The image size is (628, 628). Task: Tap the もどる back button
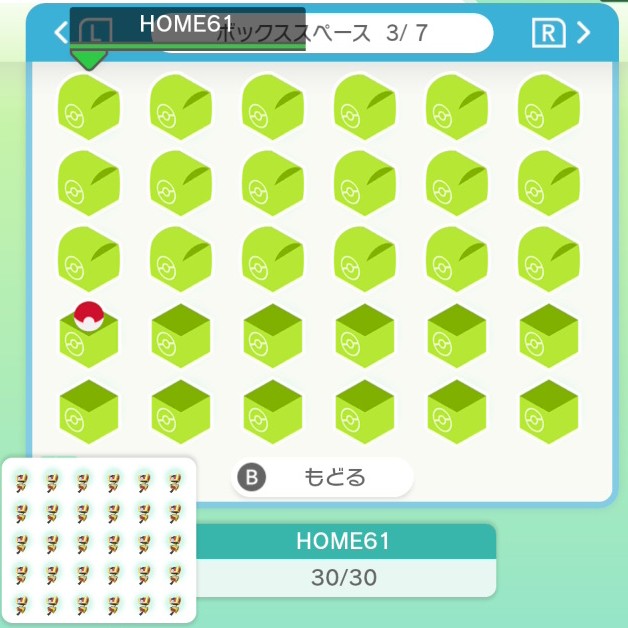pos(323,477)
